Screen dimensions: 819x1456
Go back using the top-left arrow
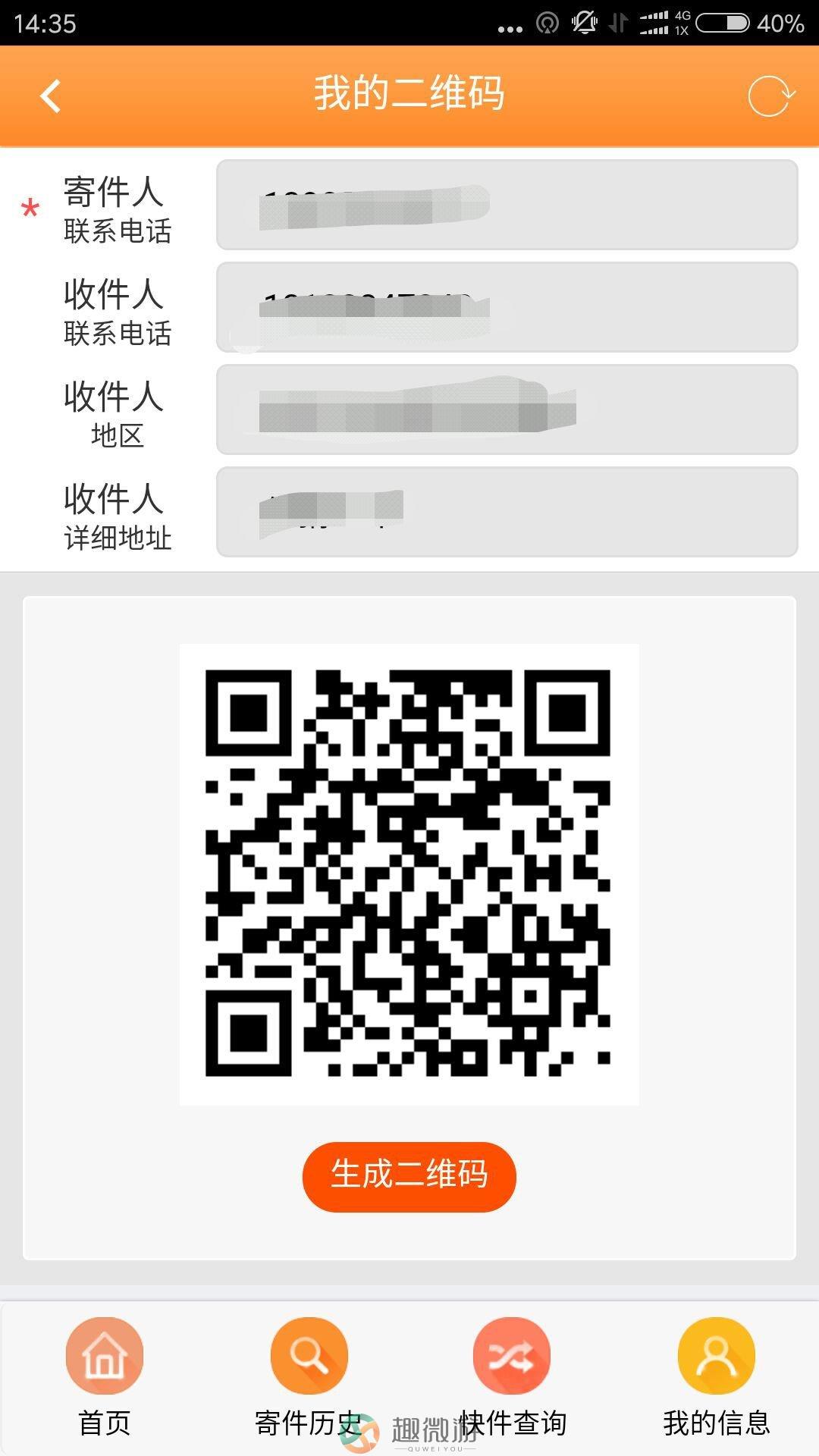[50, 96]
